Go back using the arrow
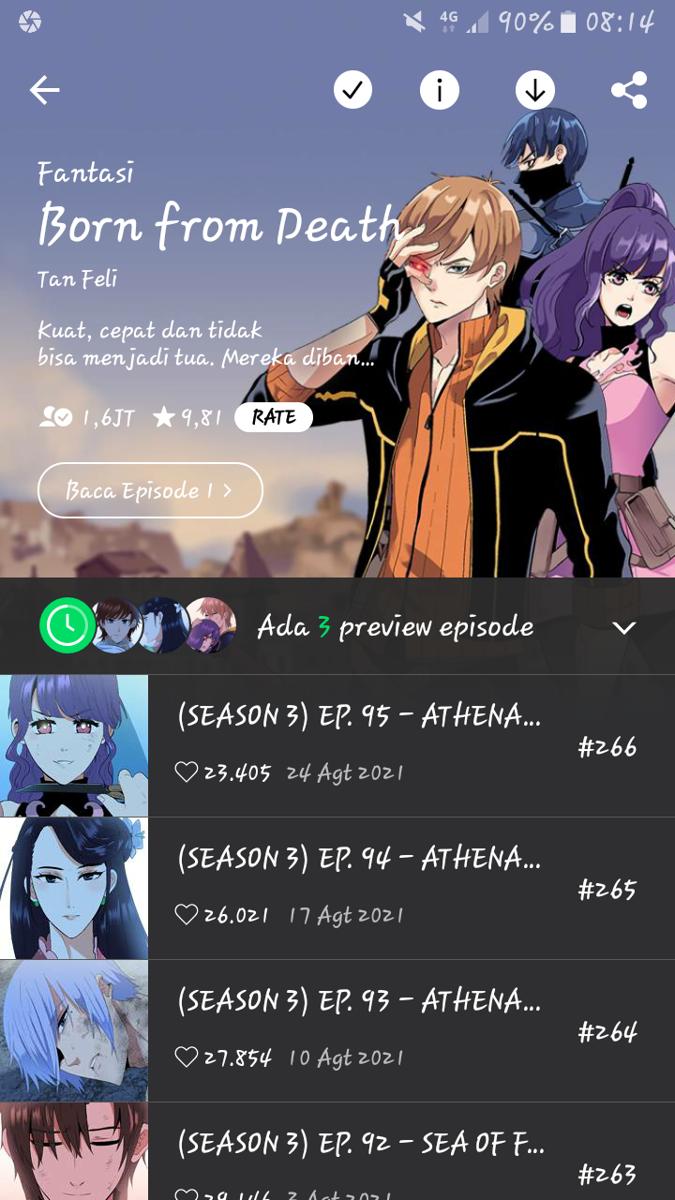Screen dimensions: 675x1200 point(45,91)
